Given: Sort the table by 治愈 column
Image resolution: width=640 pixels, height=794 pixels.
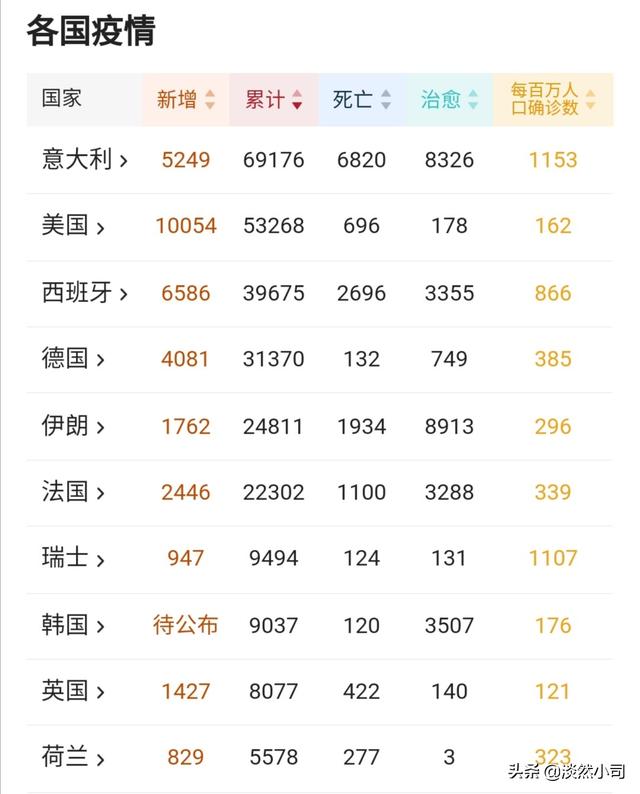Looking at the screenshot, I should (x=449, y=99).
